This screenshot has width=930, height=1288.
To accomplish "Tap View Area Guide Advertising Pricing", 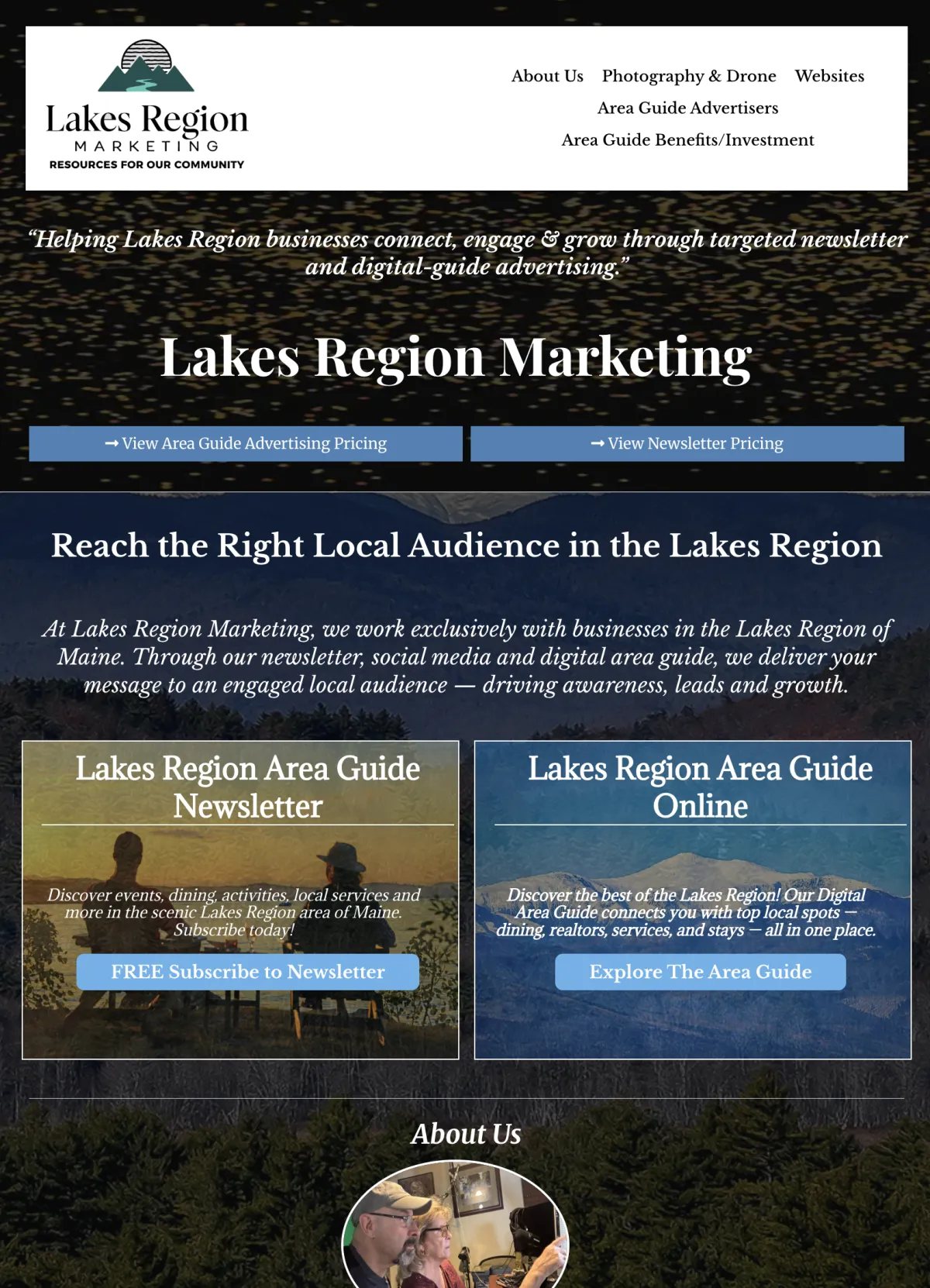I will click(246, 443).
